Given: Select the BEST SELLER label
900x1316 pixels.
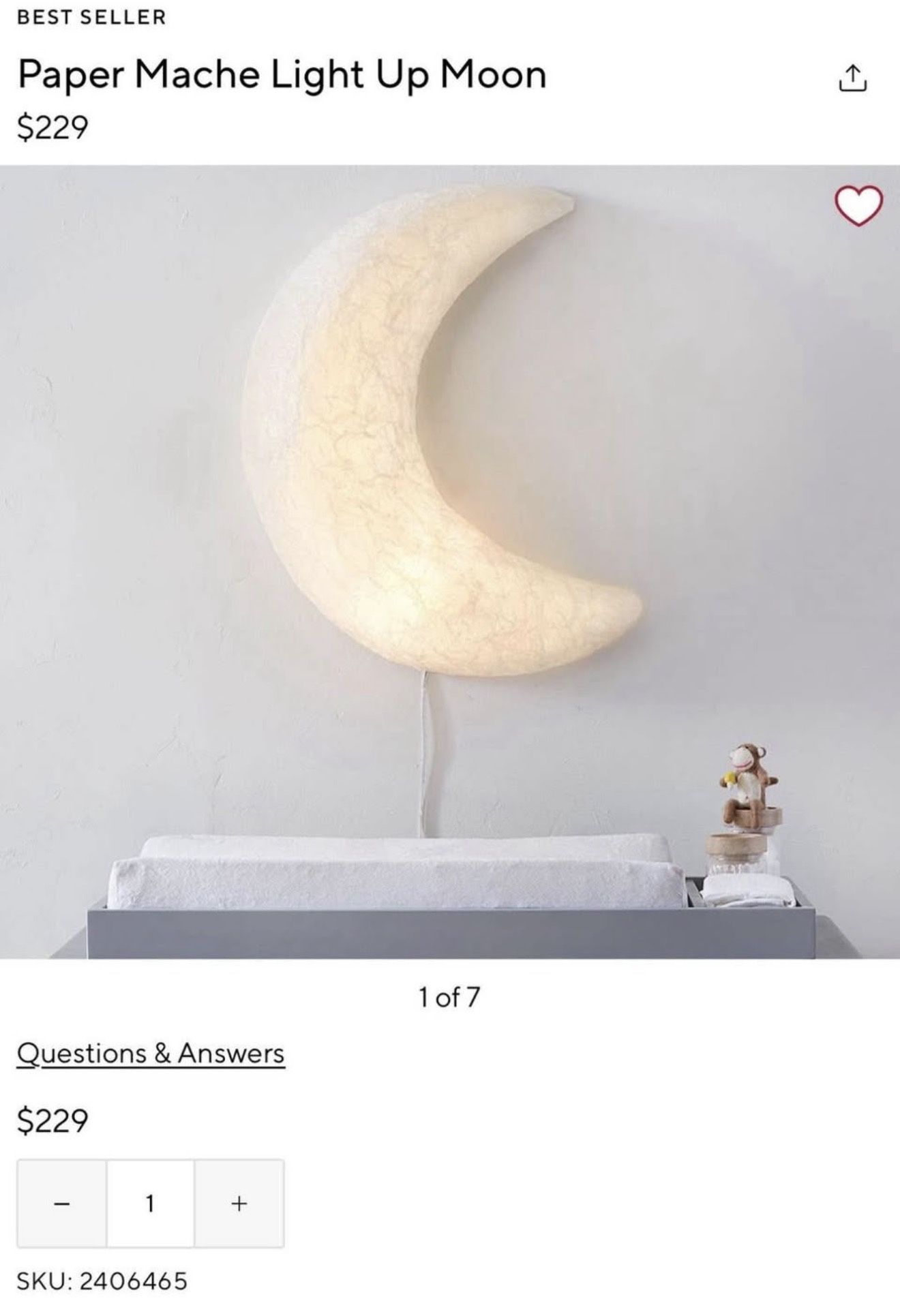Looking at the screenshot, I should (x=91, y=18).
